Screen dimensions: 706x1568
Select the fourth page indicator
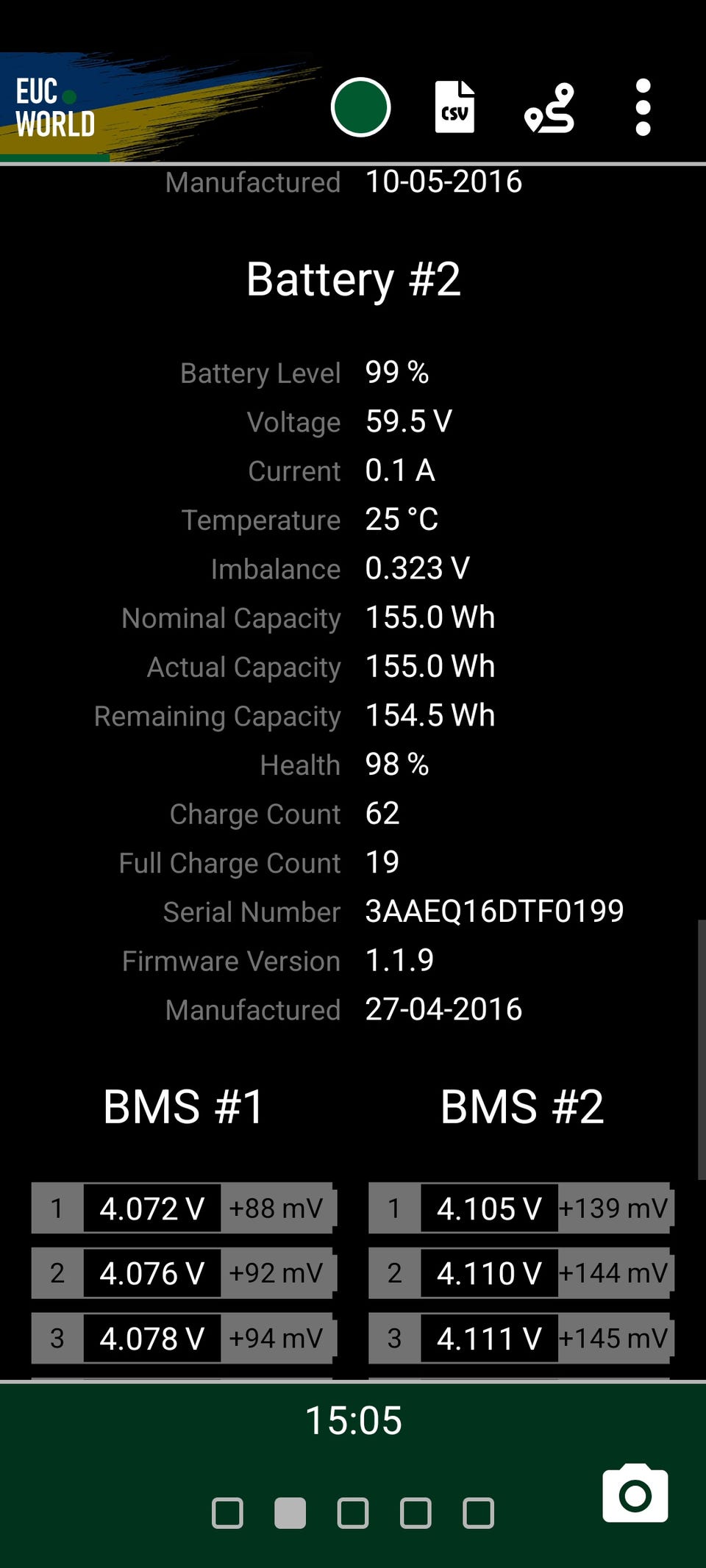[416, 1513]
